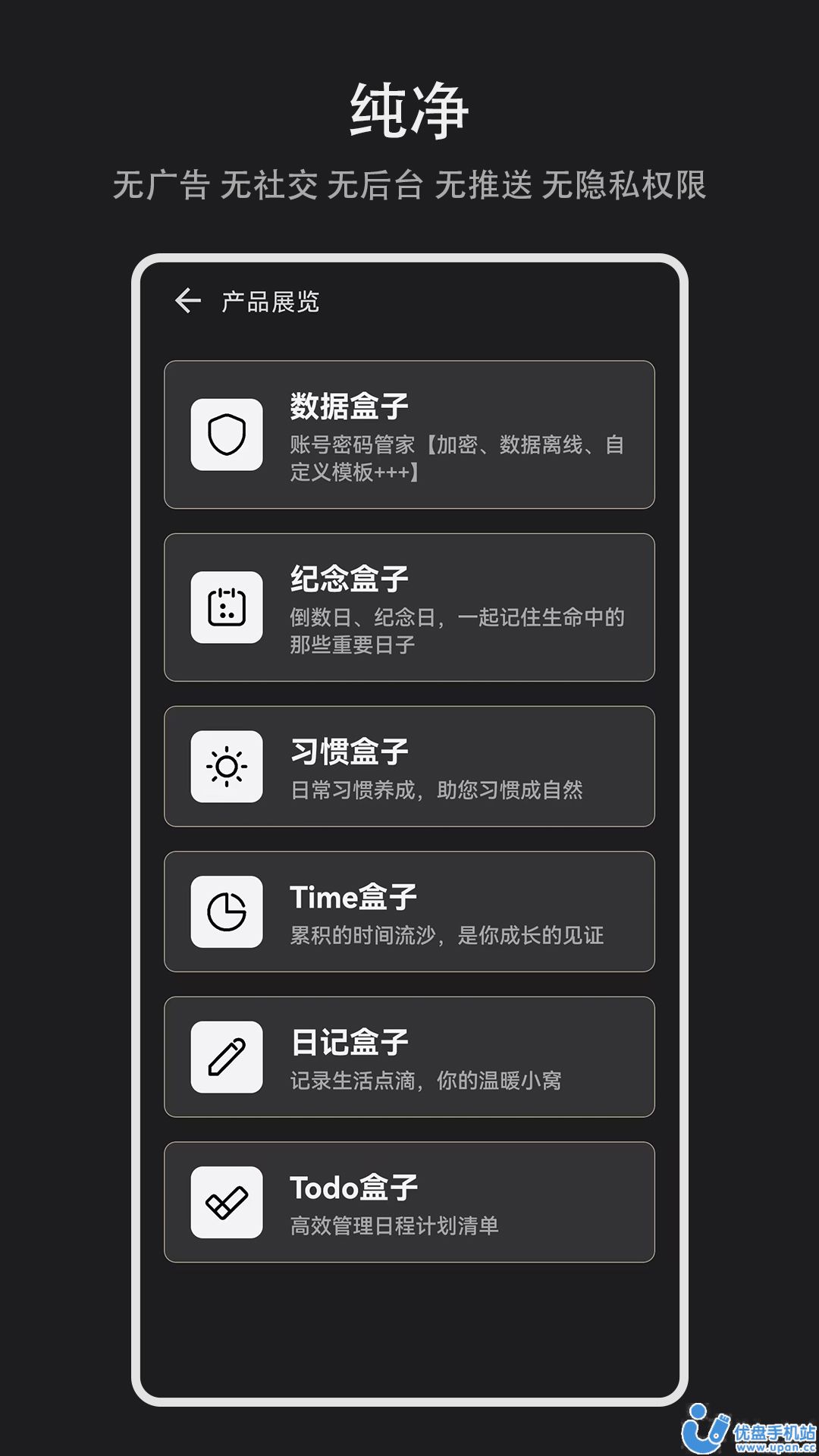
Task: Open the Todo盒子 product card
Action: [x=409, y=1203]
